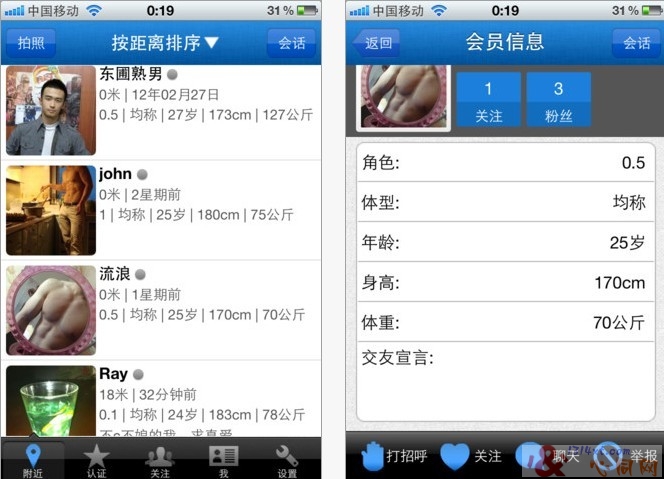Screen dimensions: 664x479
Task: Start a chat with 聊天
Action: [553, 456]
